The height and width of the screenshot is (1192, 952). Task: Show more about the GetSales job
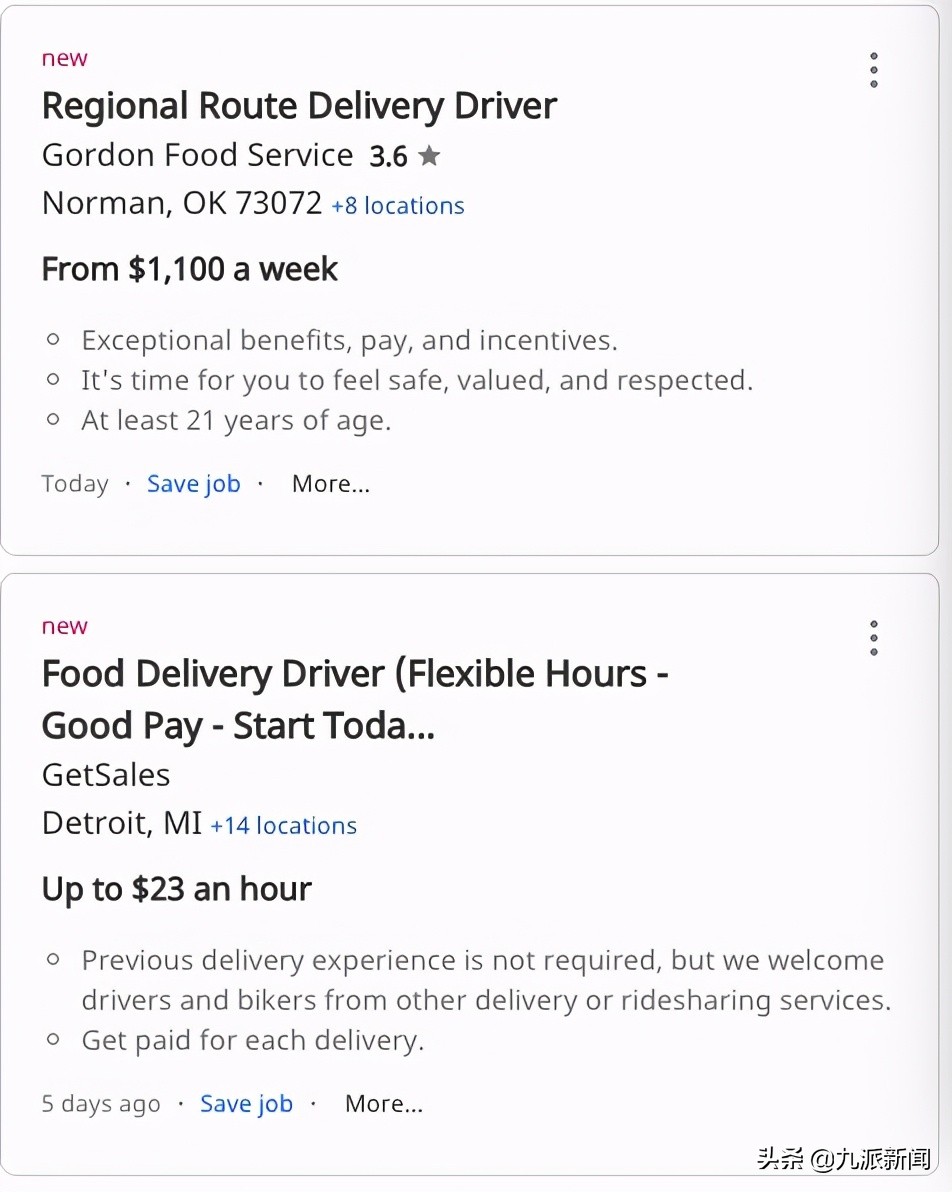point(383,1104)
